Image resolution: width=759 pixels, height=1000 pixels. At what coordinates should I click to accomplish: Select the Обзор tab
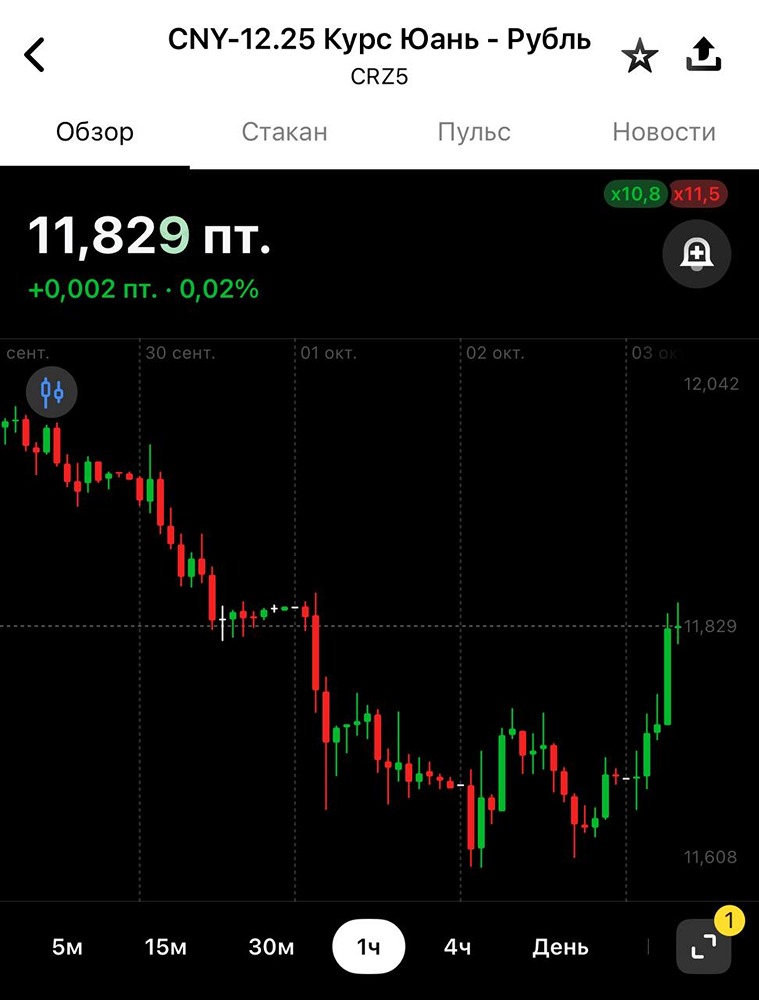click(x=95, y=132)
